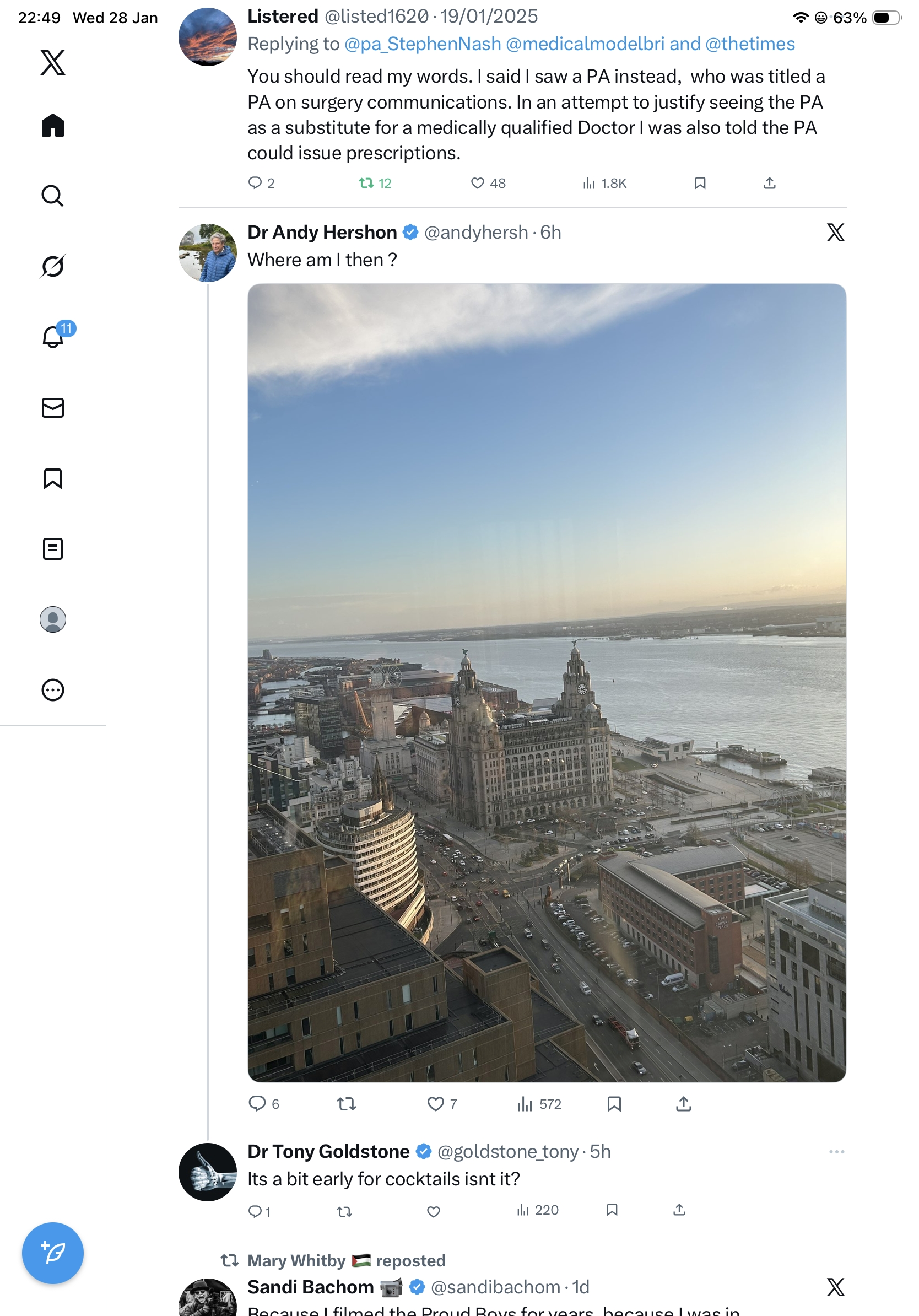Compose a new post
This screenshot has height=1316, width=919.
[x=53, y=1253]
